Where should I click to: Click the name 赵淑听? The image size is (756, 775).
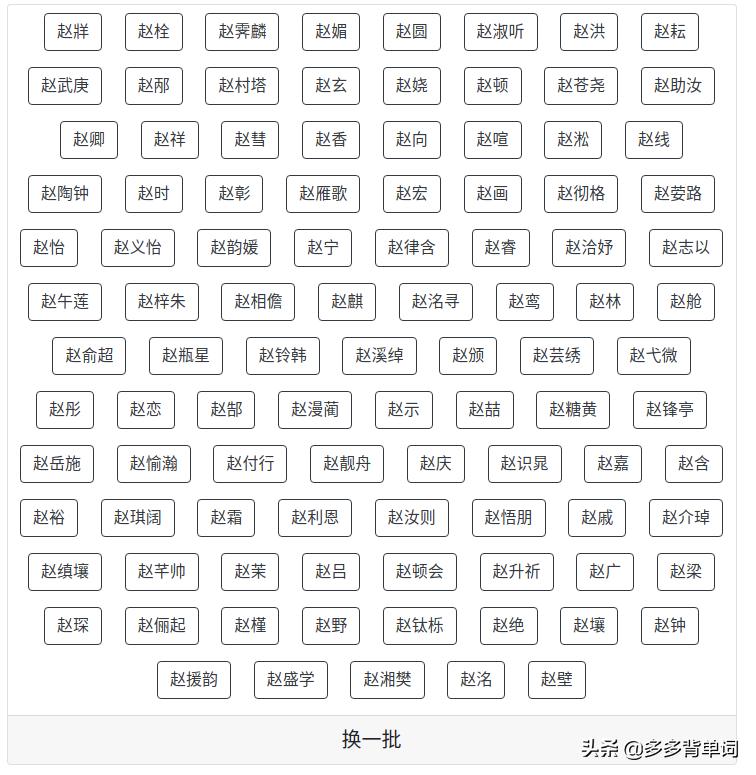click(501, 31)
